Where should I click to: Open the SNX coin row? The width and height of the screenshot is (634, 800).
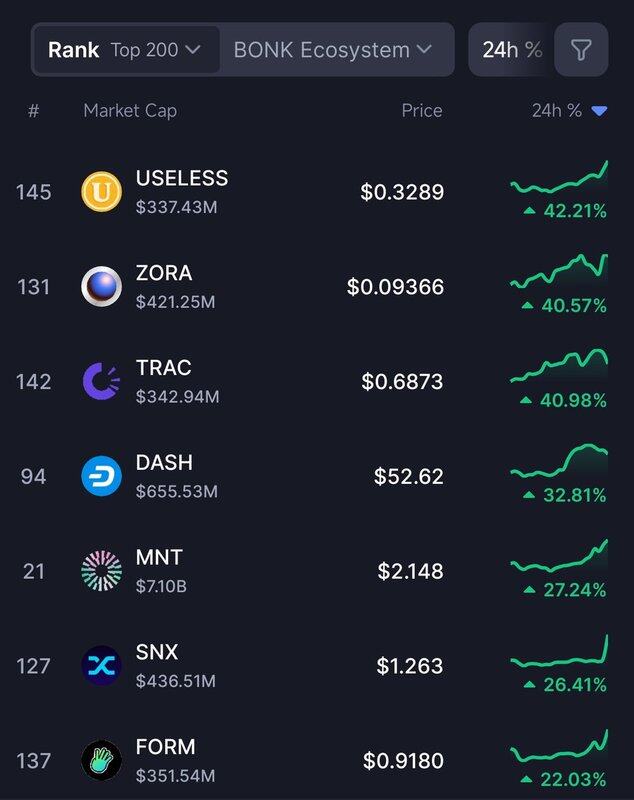pos(158,666)
